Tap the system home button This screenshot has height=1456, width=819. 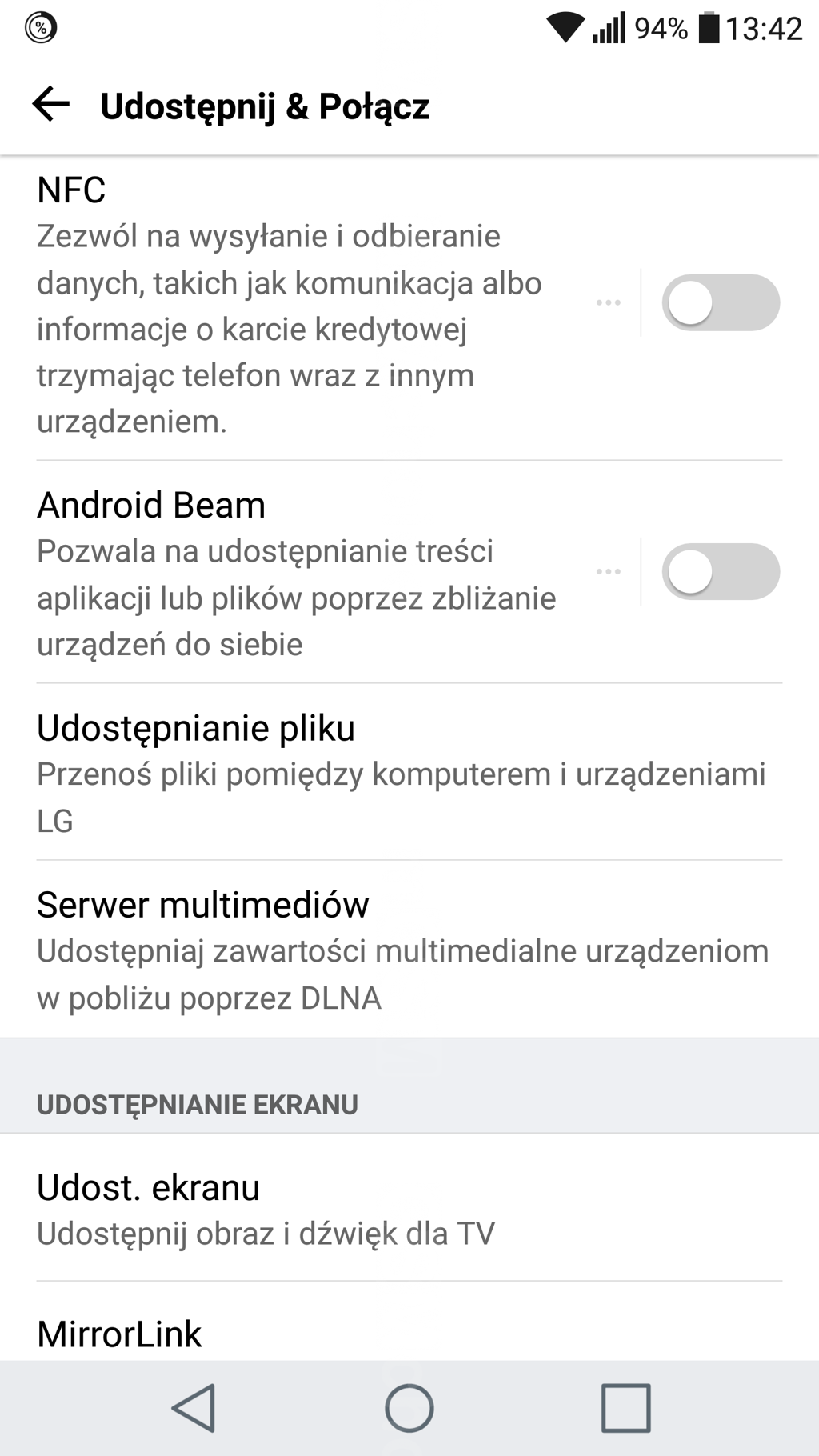click(409, 1408)
